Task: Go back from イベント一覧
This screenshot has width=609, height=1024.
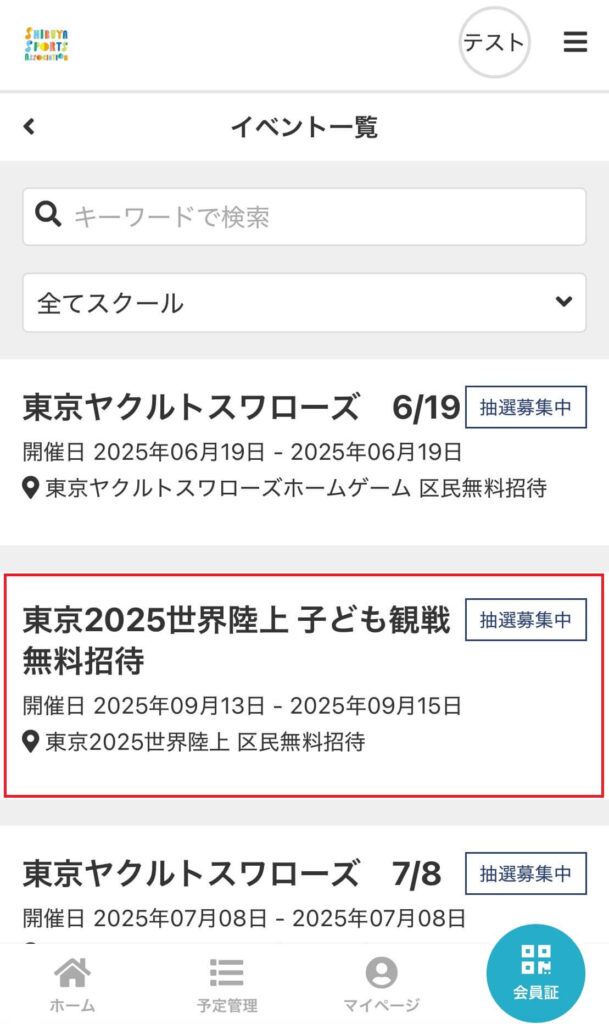Action: (29, 127)
